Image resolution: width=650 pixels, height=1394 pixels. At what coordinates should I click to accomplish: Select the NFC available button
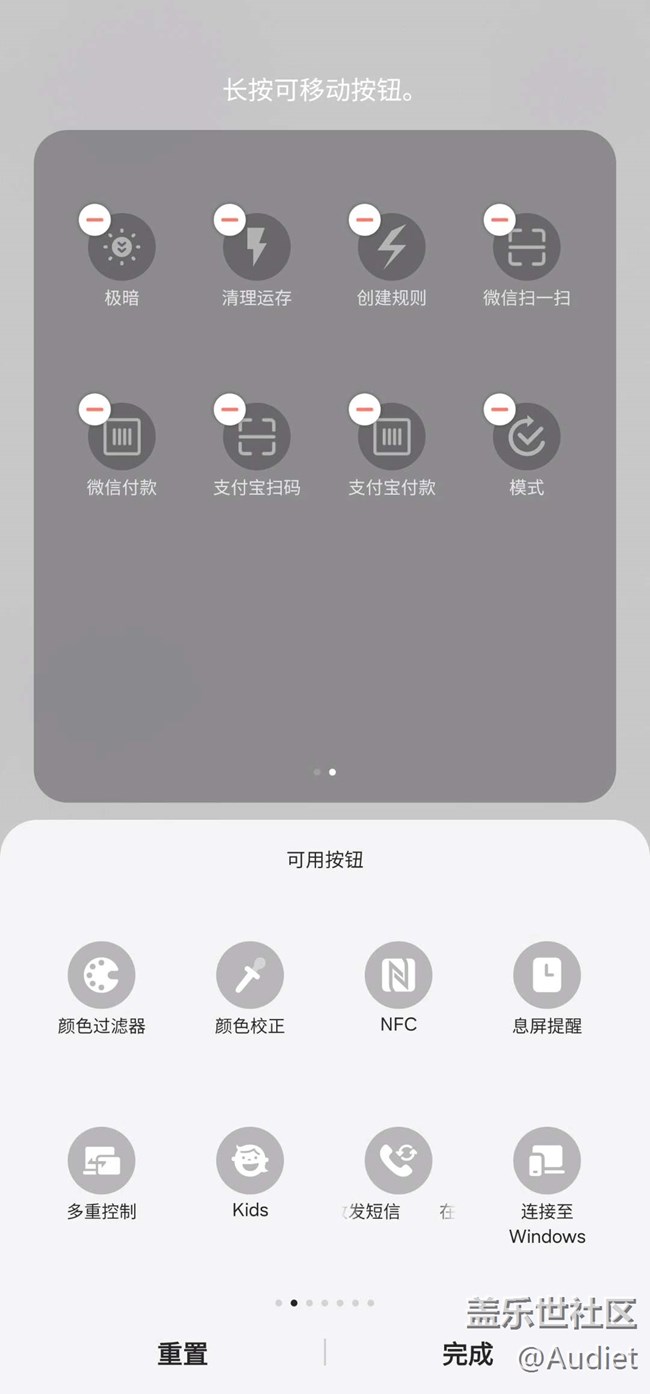pyautogui.click(x=398, y=975)
